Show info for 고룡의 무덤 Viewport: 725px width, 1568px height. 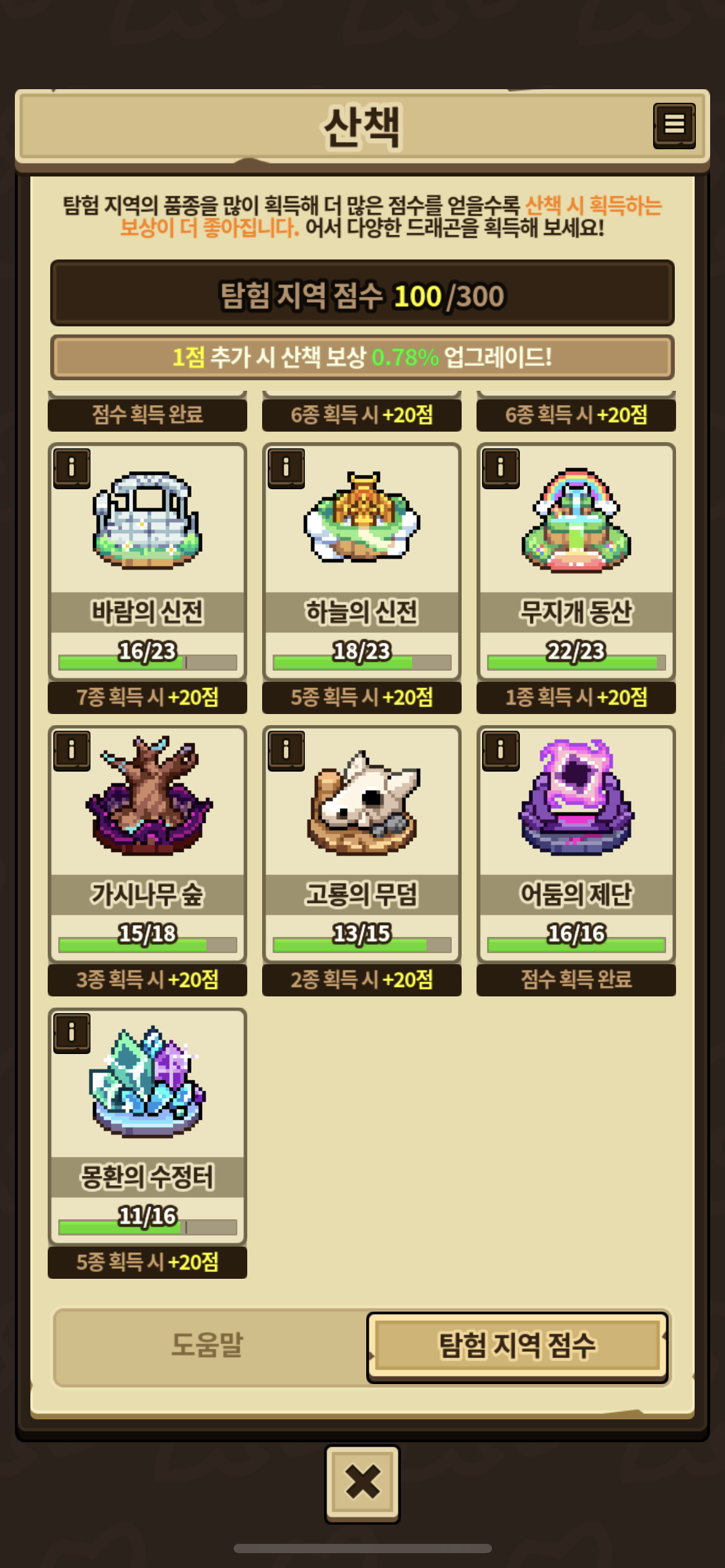tap(286, 750)
